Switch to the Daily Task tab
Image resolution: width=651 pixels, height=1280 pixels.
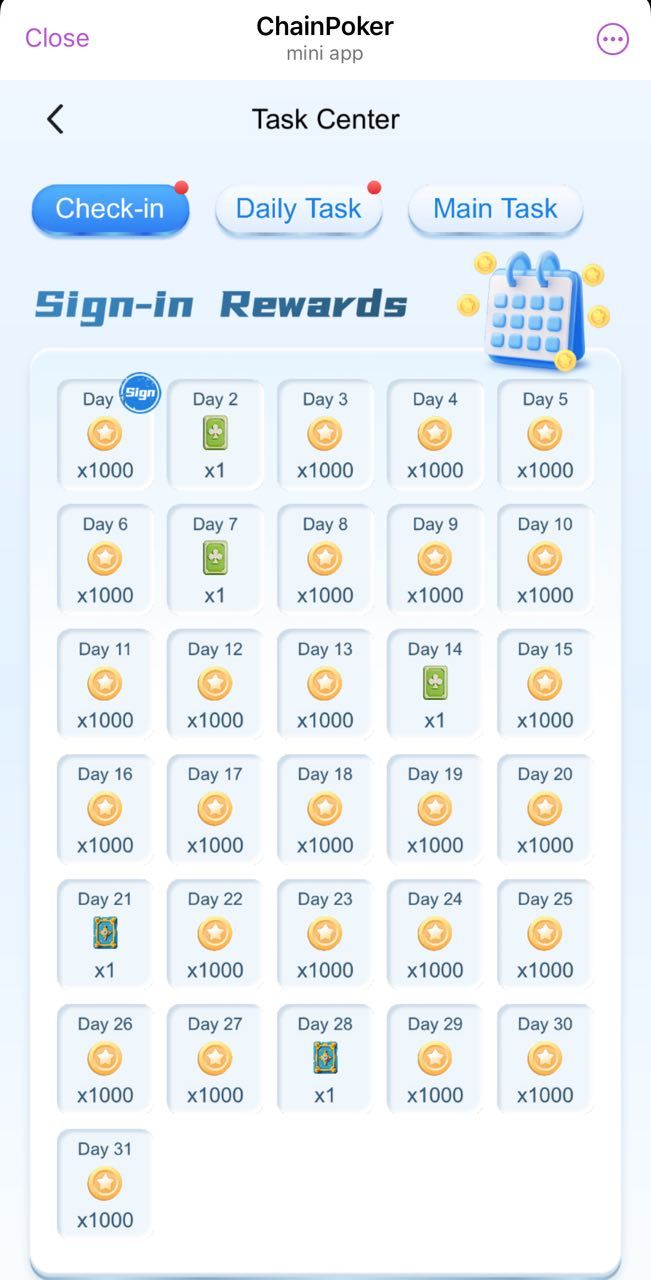tap(298, 209)
